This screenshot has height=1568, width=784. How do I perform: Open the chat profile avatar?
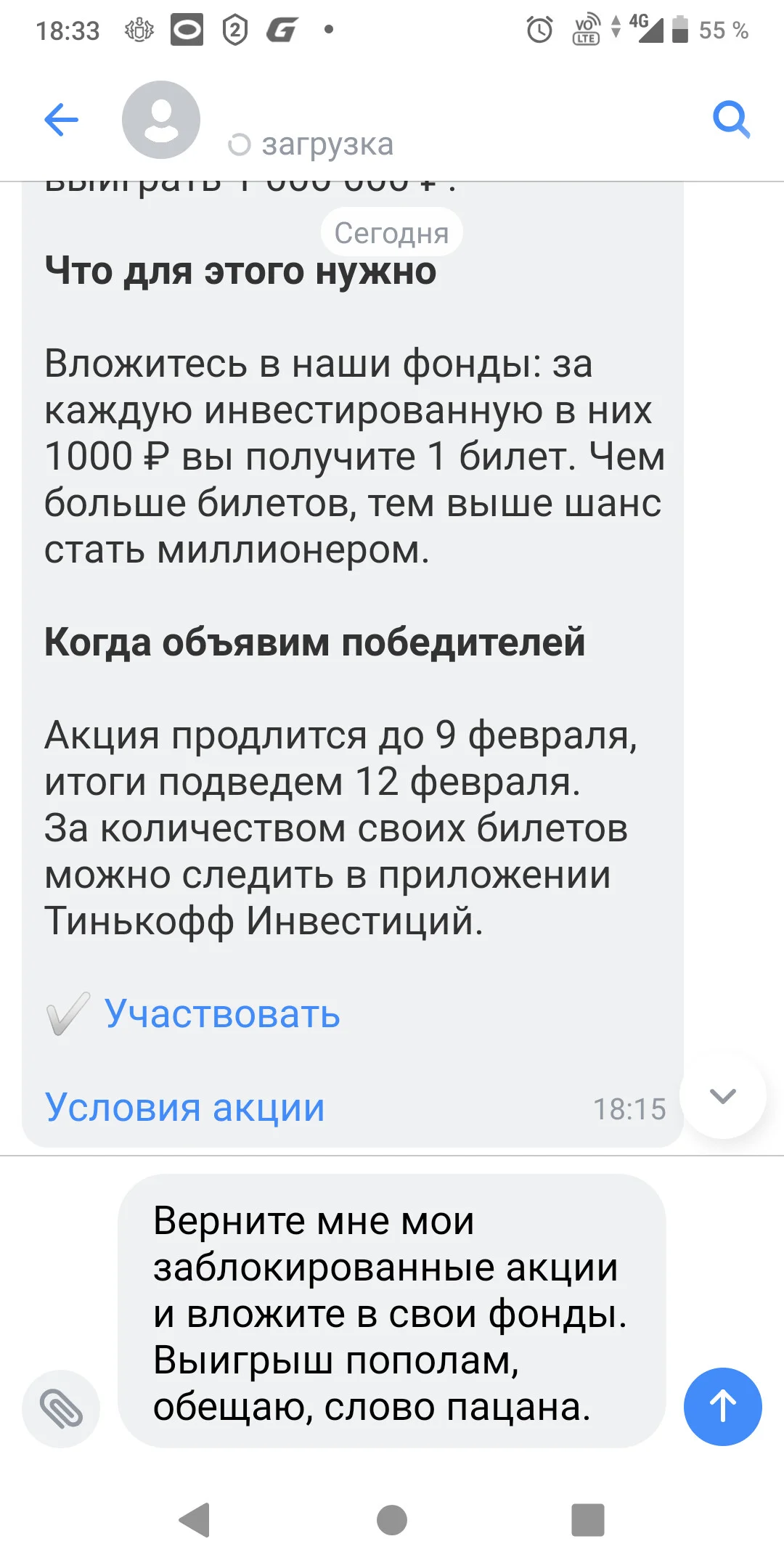click(x=161, y=120)
